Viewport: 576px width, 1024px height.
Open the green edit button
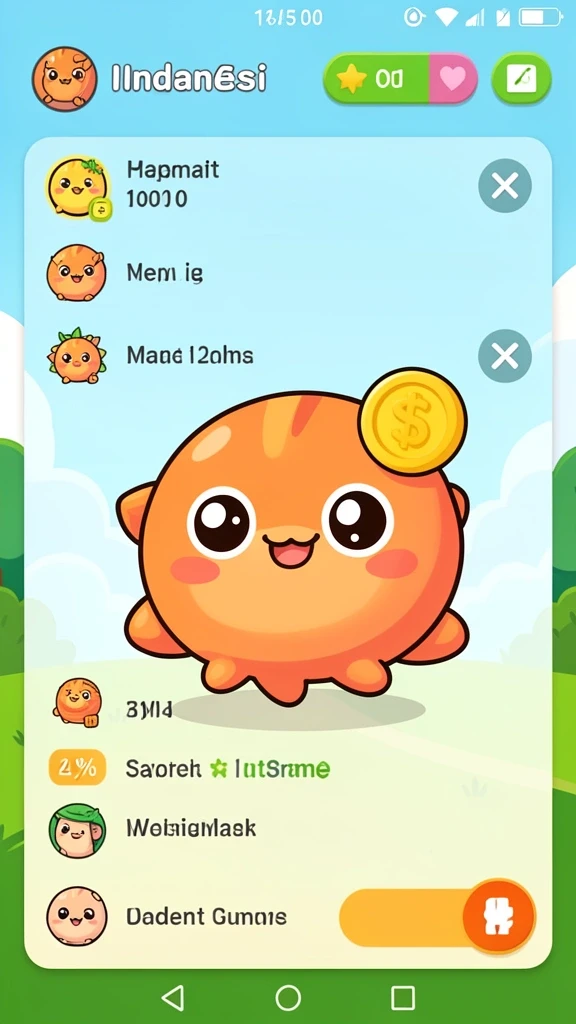(x=521, y=79)
